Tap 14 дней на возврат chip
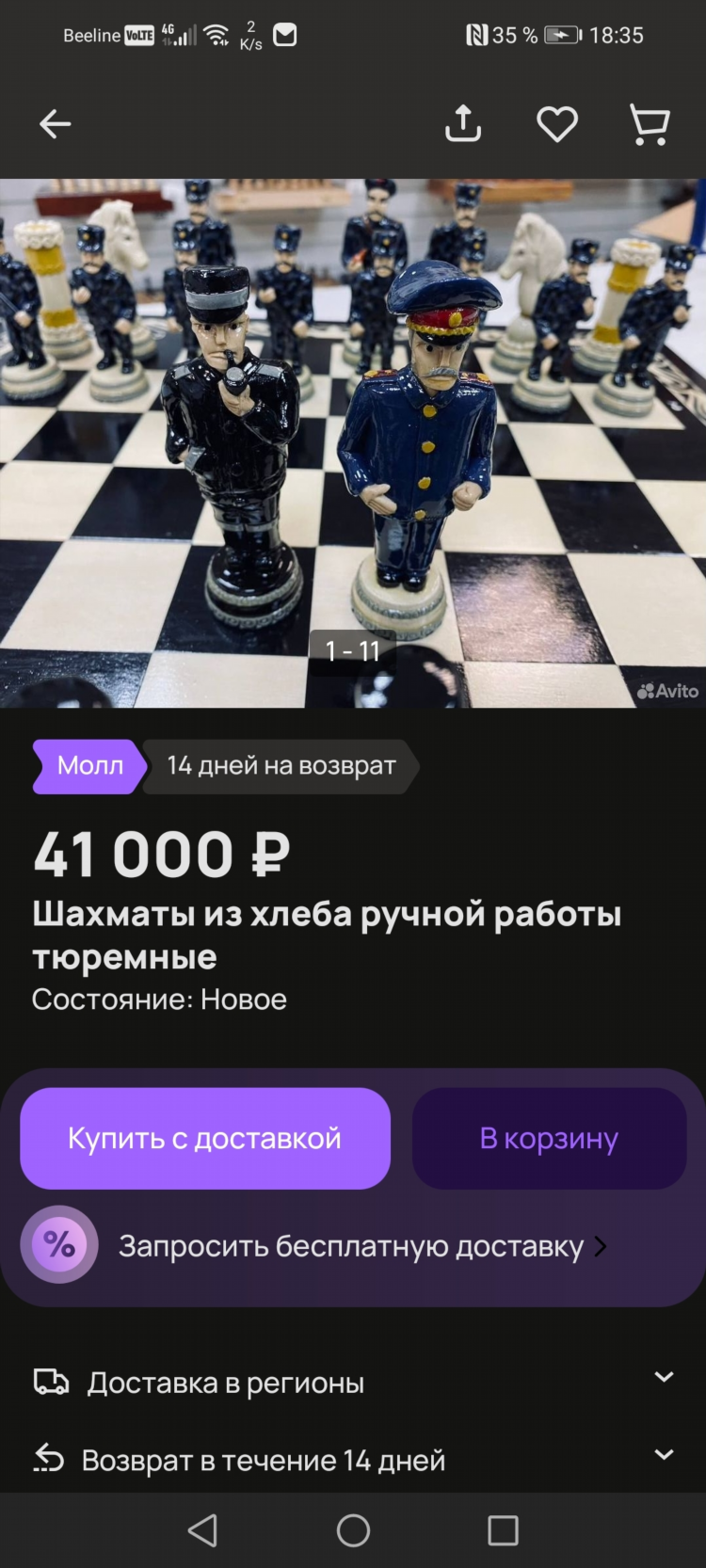 click(x=281, y=766)
